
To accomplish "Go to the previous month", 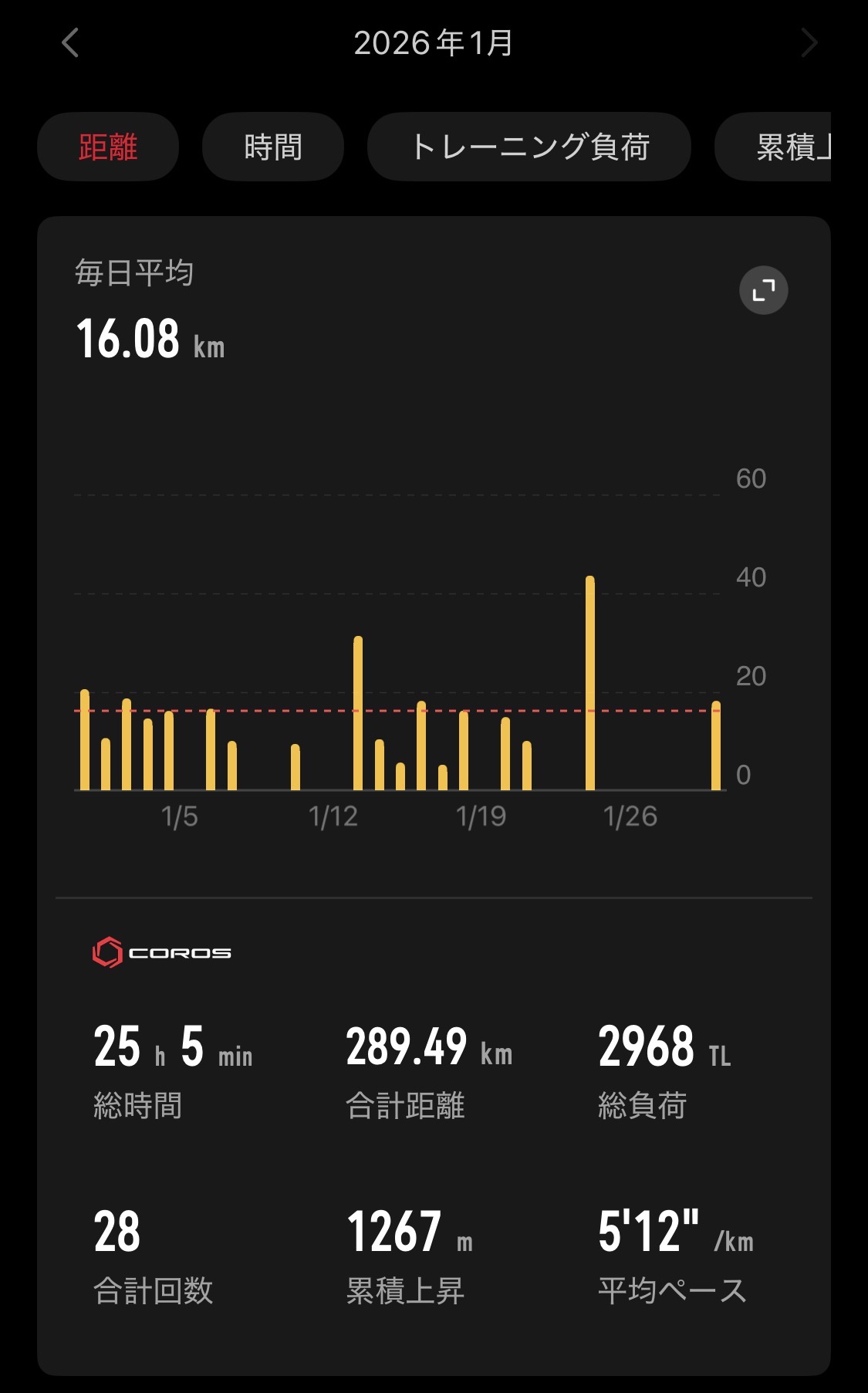I will [x=70, y=43].
